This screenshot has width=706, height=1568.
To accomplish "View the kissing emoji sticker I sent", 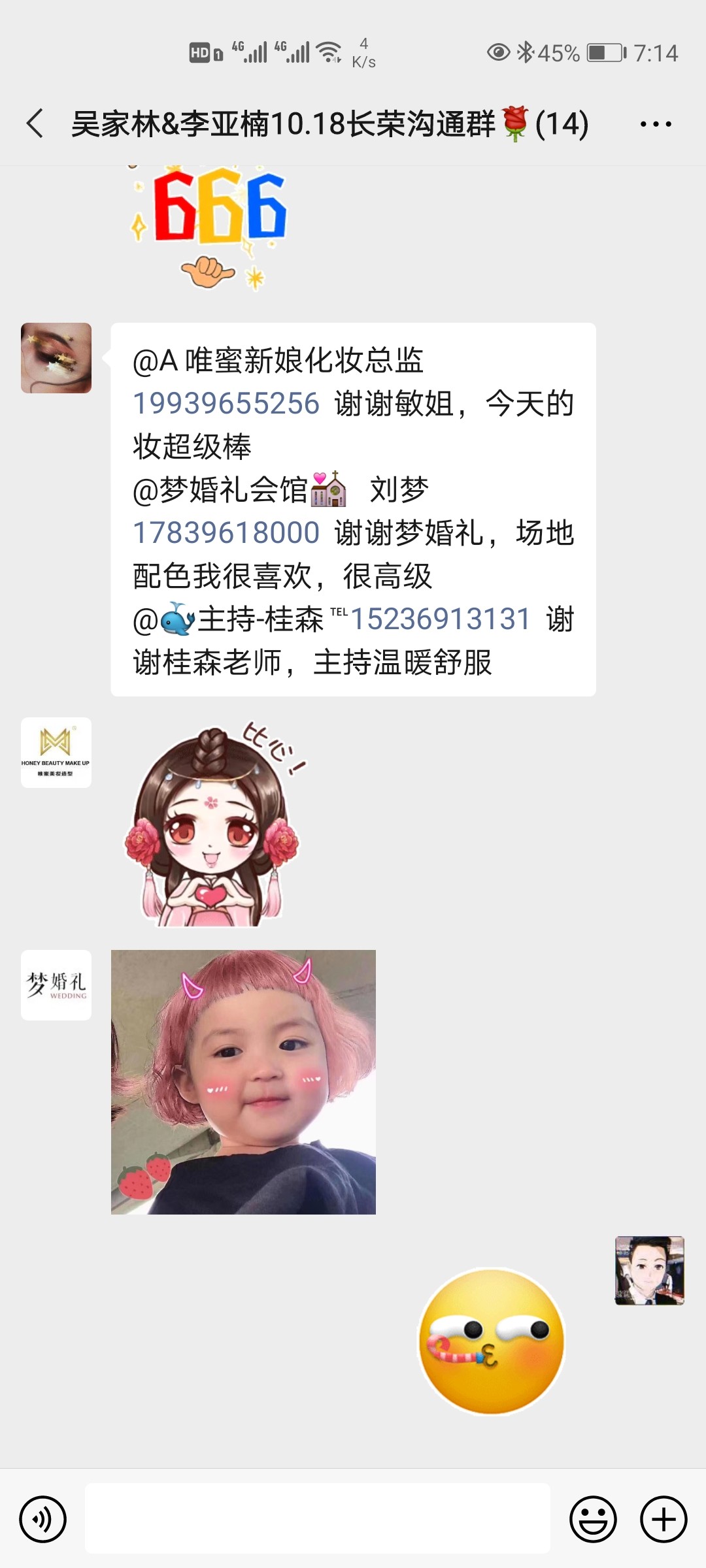I will coord(492,1341).
